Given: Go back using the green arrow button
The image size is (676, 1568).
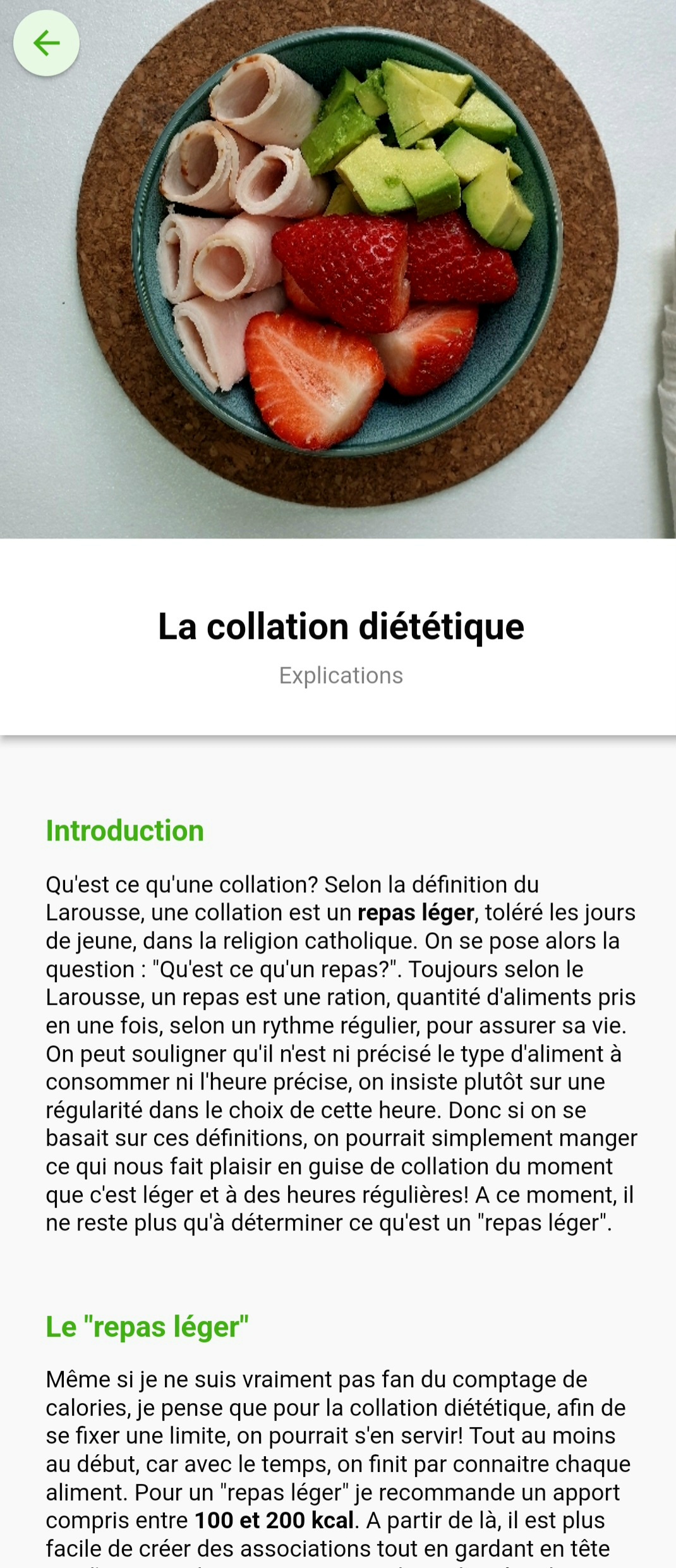Looking at the screenshot, I should click(46, 44).
